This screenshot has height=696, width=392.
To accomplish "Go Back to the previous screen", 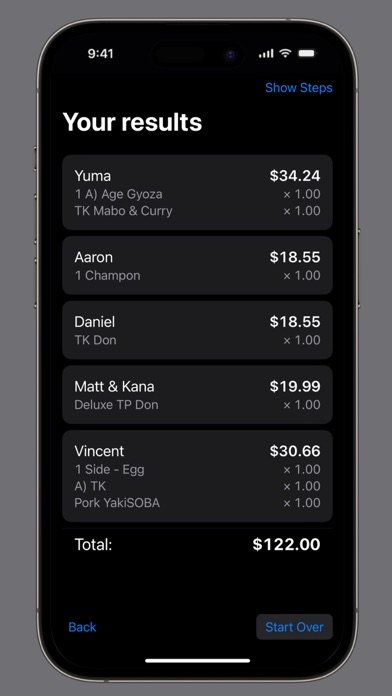I will pos(82,627).
